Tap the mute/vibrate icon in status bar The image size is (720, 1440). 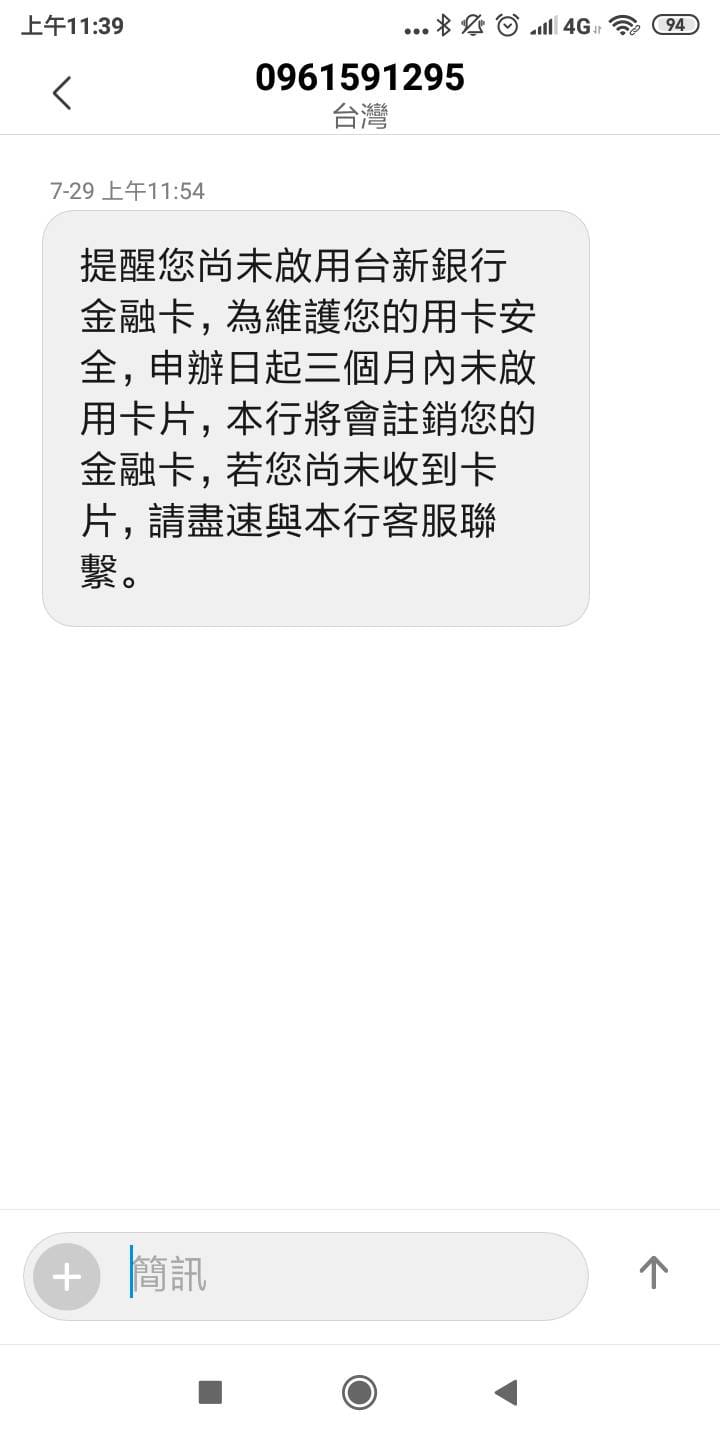pyautogui.click(x=472, y=25)
